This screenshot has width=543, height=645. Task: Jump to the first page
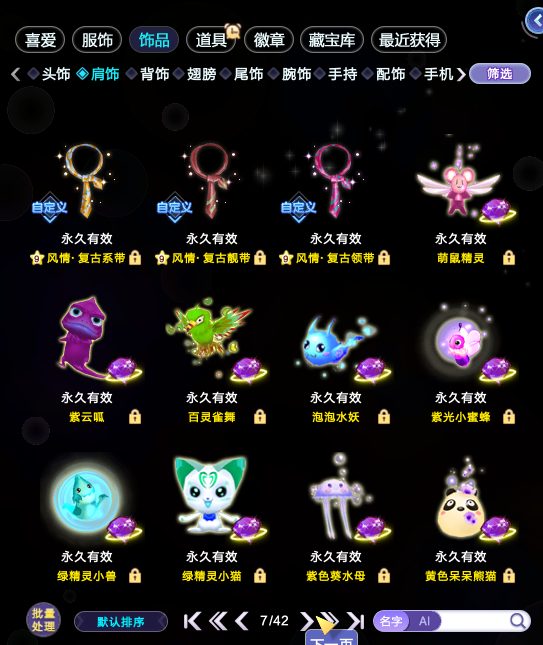click(192, 621)
